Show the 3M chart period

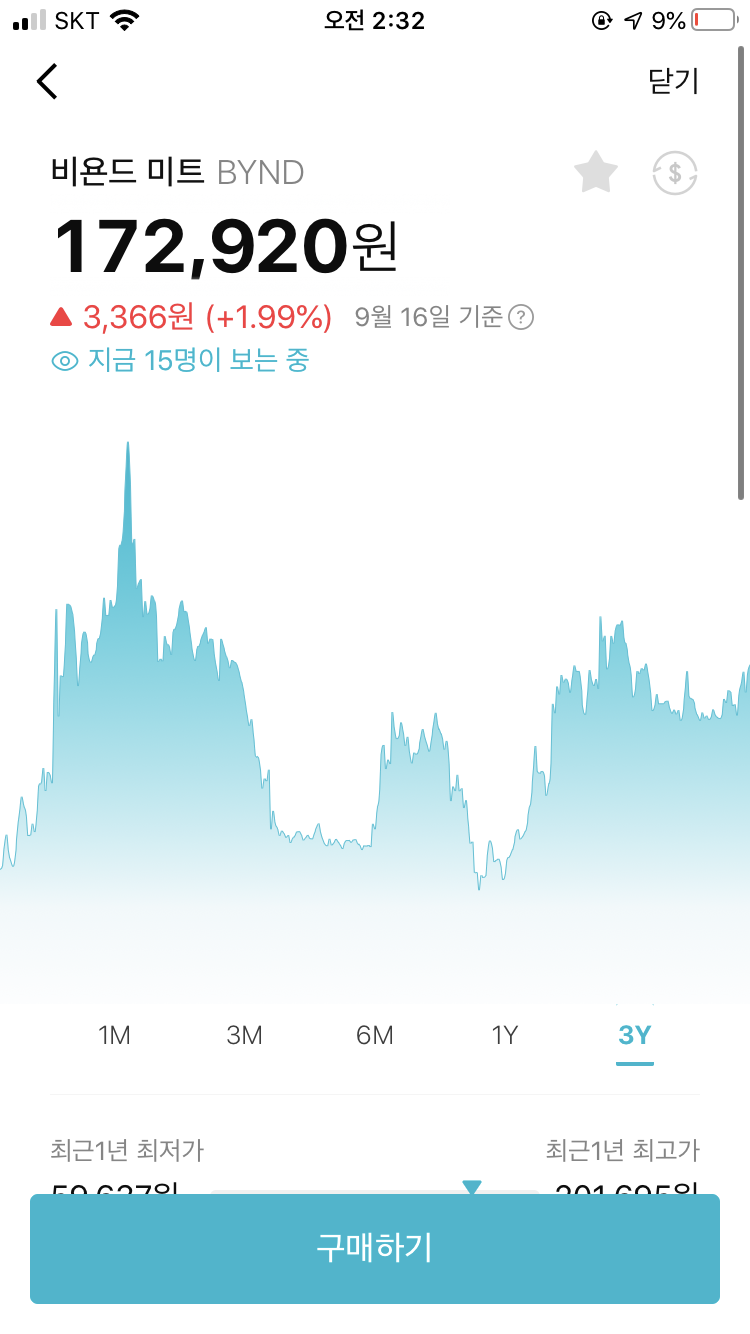point(244,1035)
